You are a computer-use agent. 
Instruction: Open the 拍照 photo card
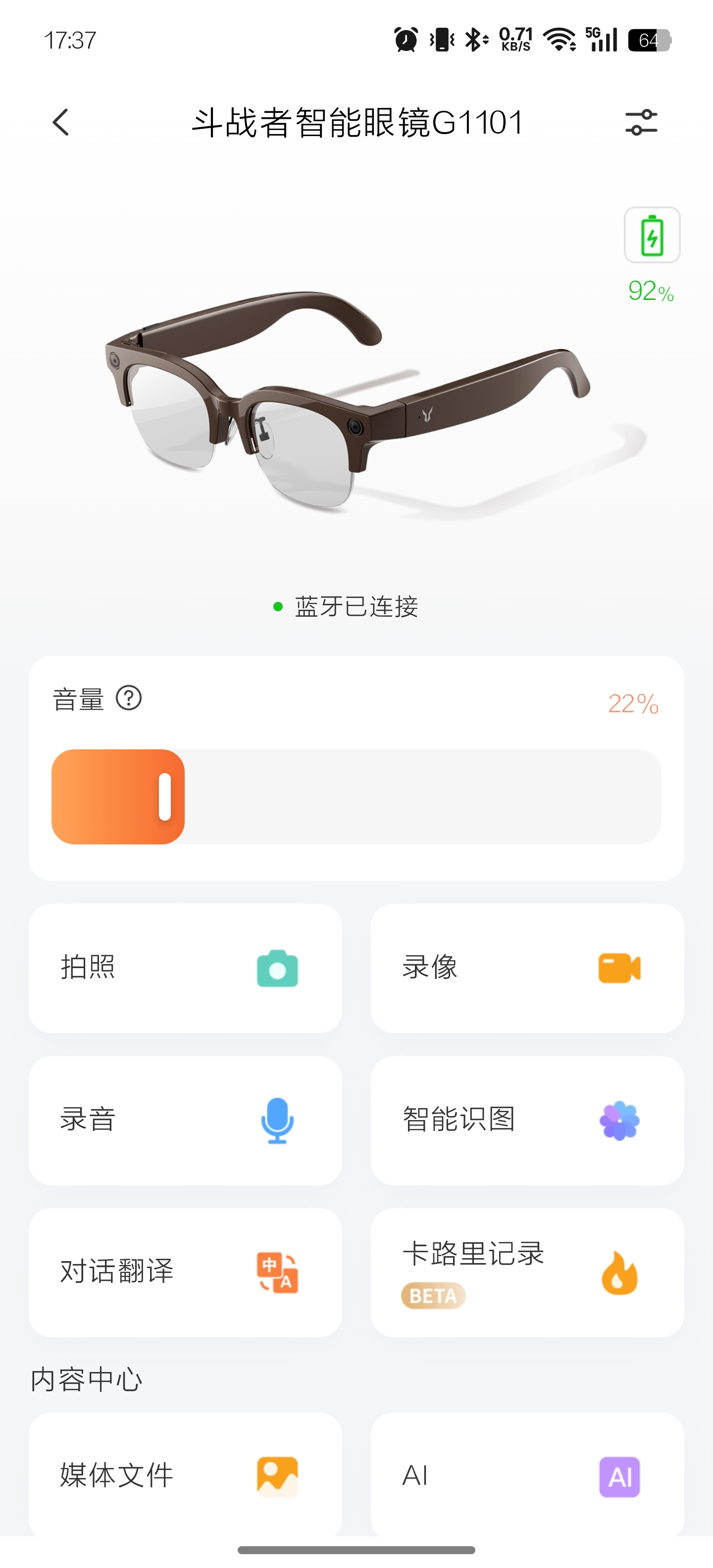(185, 968)
